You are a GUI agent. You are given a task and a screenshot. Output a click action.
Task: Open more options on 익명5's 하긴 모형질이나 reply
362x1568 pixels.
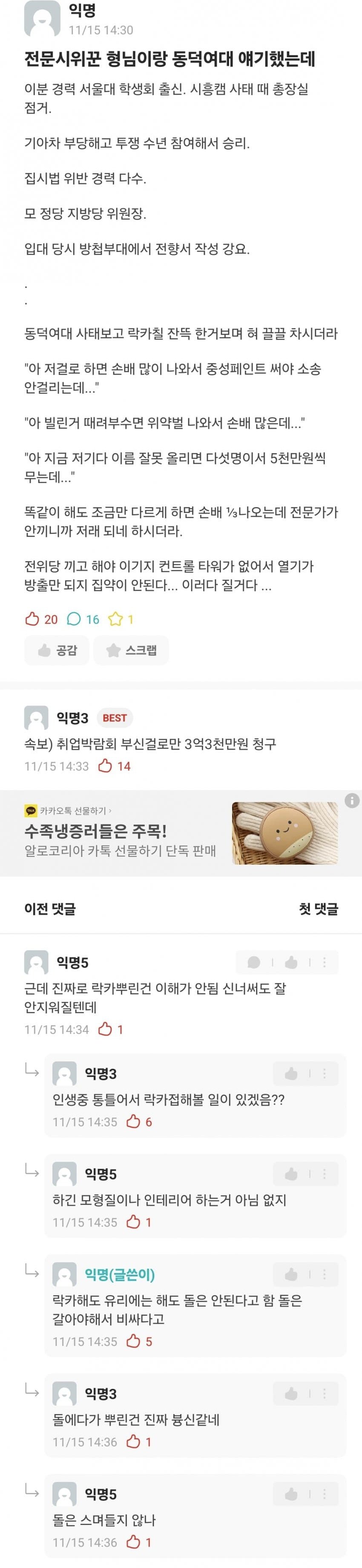click(324, 1174)
